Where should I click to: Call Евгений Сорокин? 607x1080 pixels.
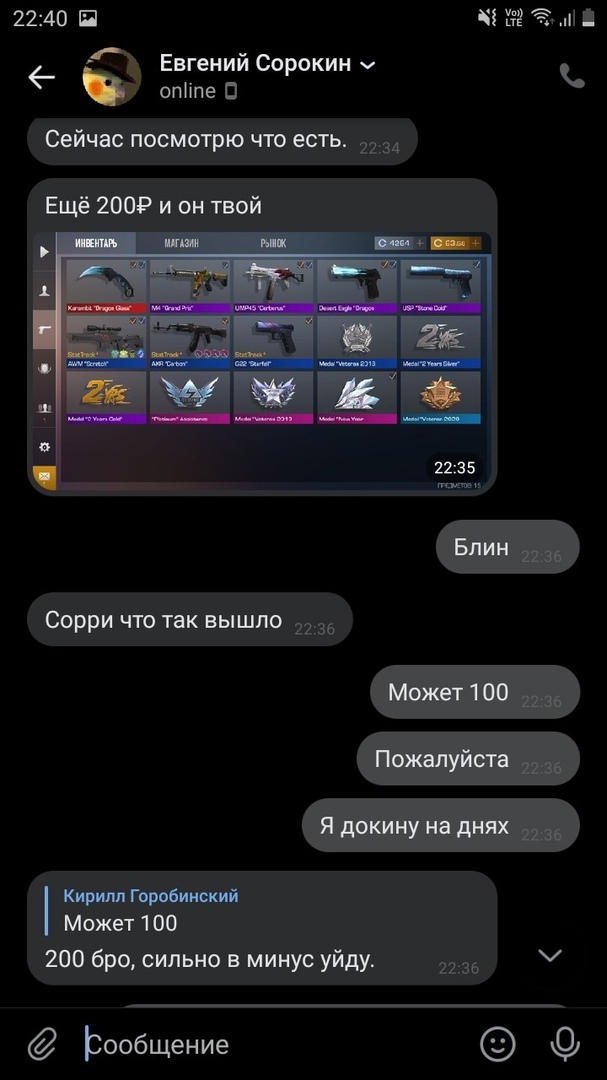(572, 77)
